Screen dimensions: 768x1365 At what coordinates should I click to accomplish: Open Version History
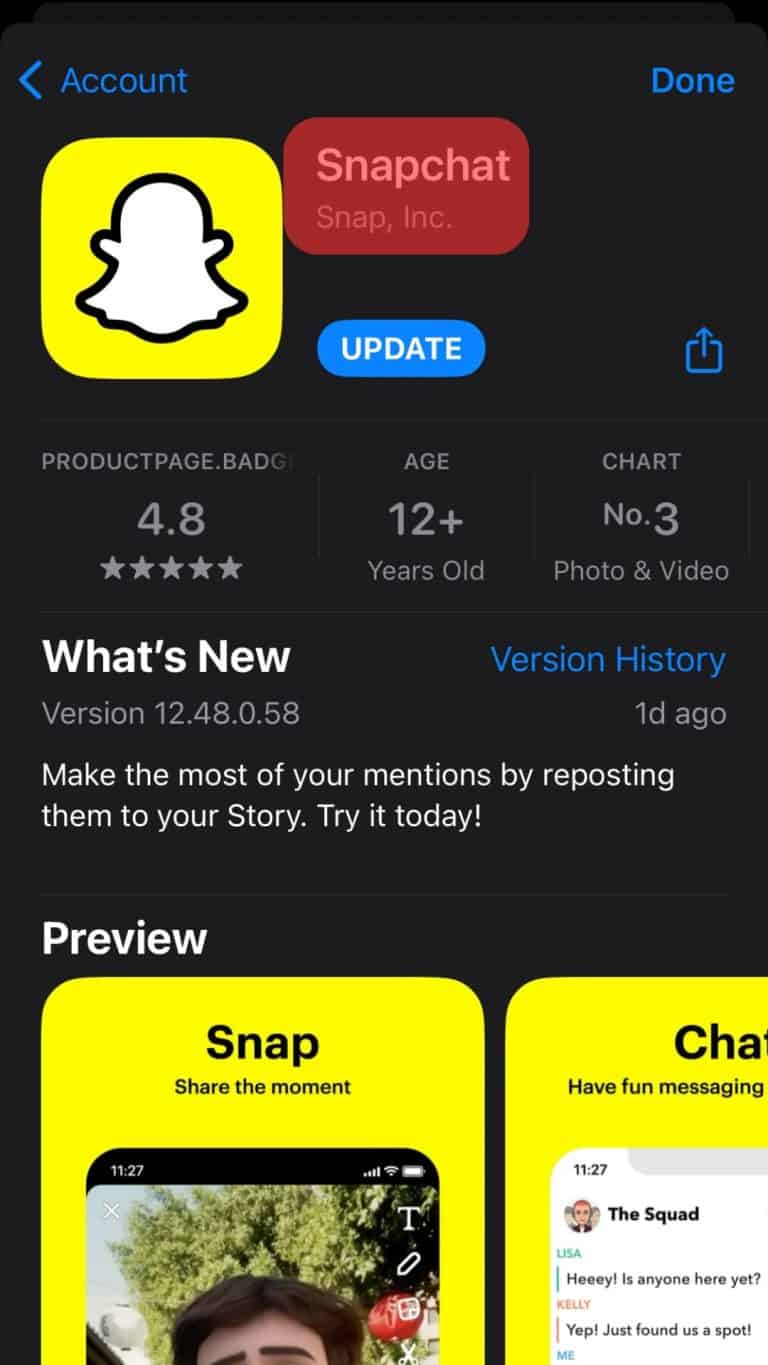click(x=608, y=660)
